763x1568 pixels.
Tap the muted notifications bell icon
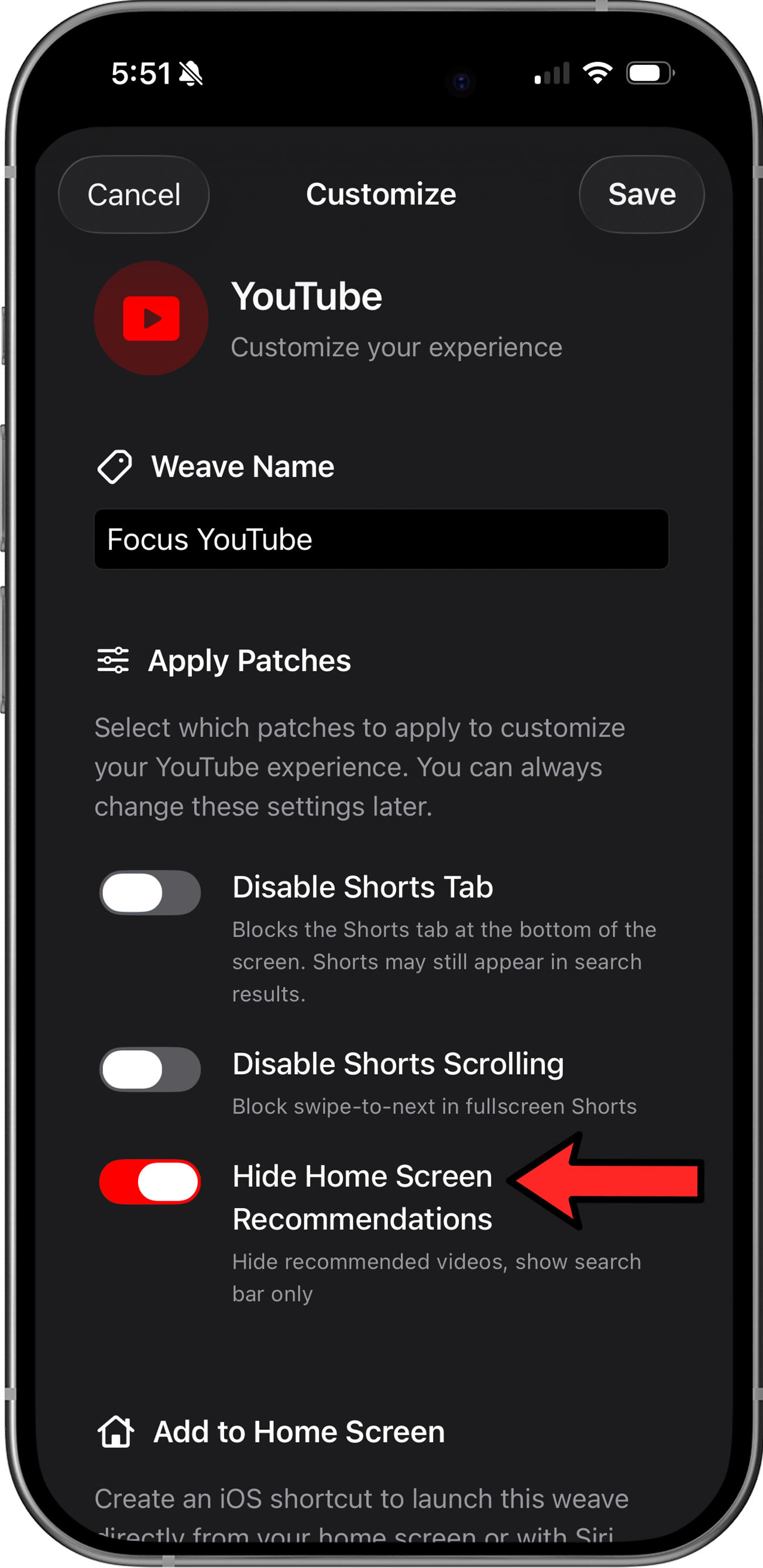(190, 73)
